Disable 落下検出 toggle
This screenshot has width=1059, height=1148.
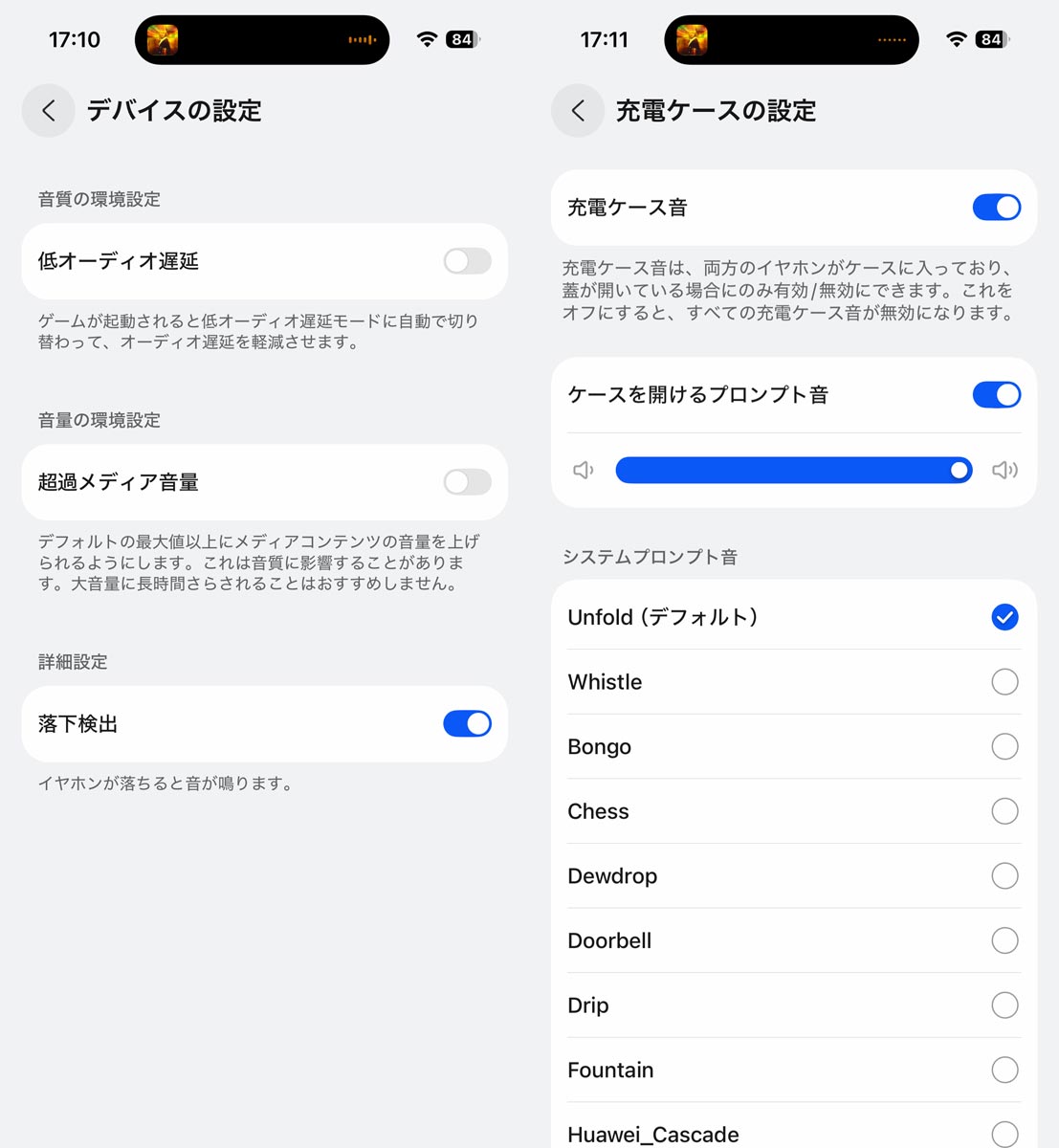pos(467,724)
